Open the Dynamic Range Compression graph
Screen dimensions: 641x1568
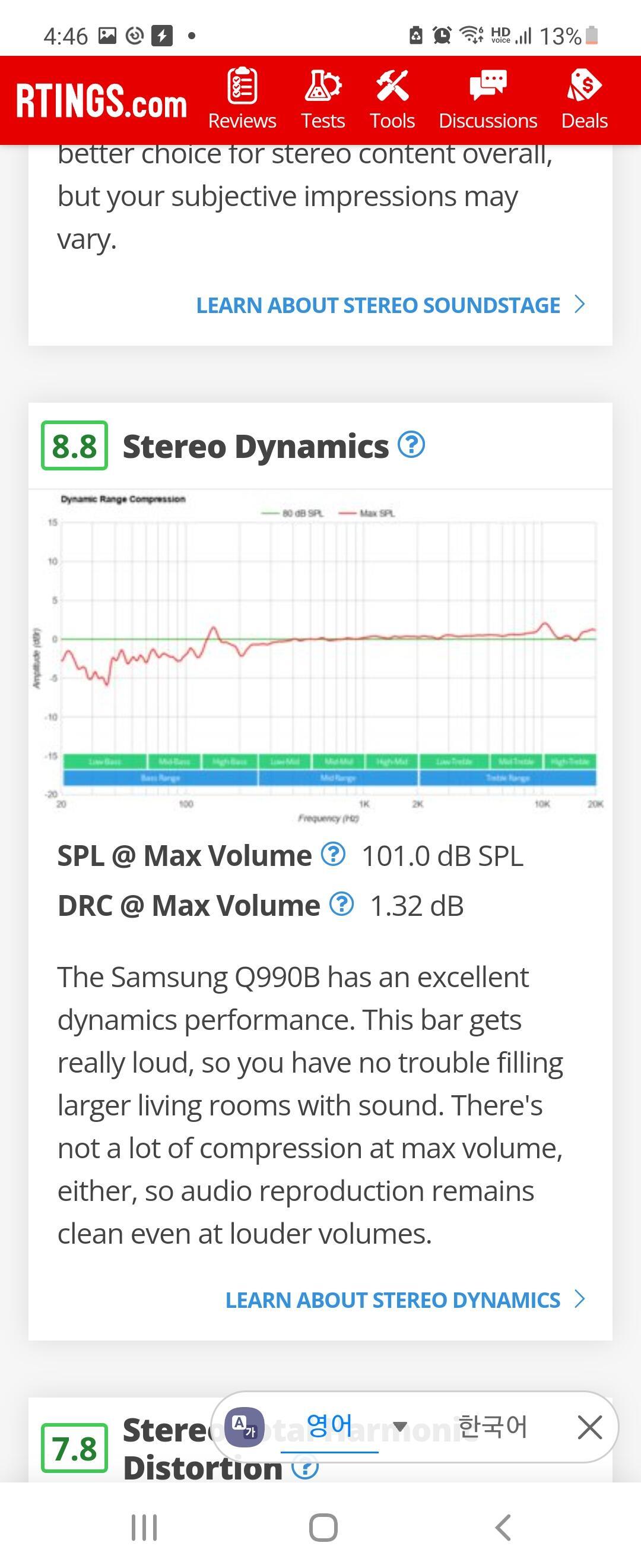click(x=320, y=659)
